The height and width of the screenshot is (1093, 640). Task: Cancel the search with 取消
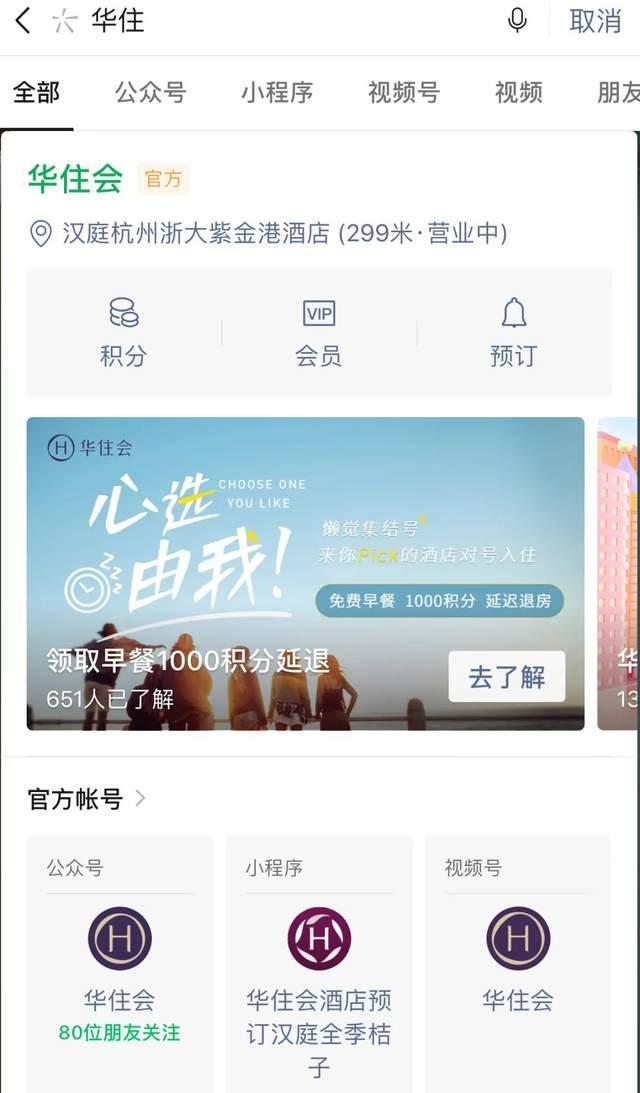[595, 21]
